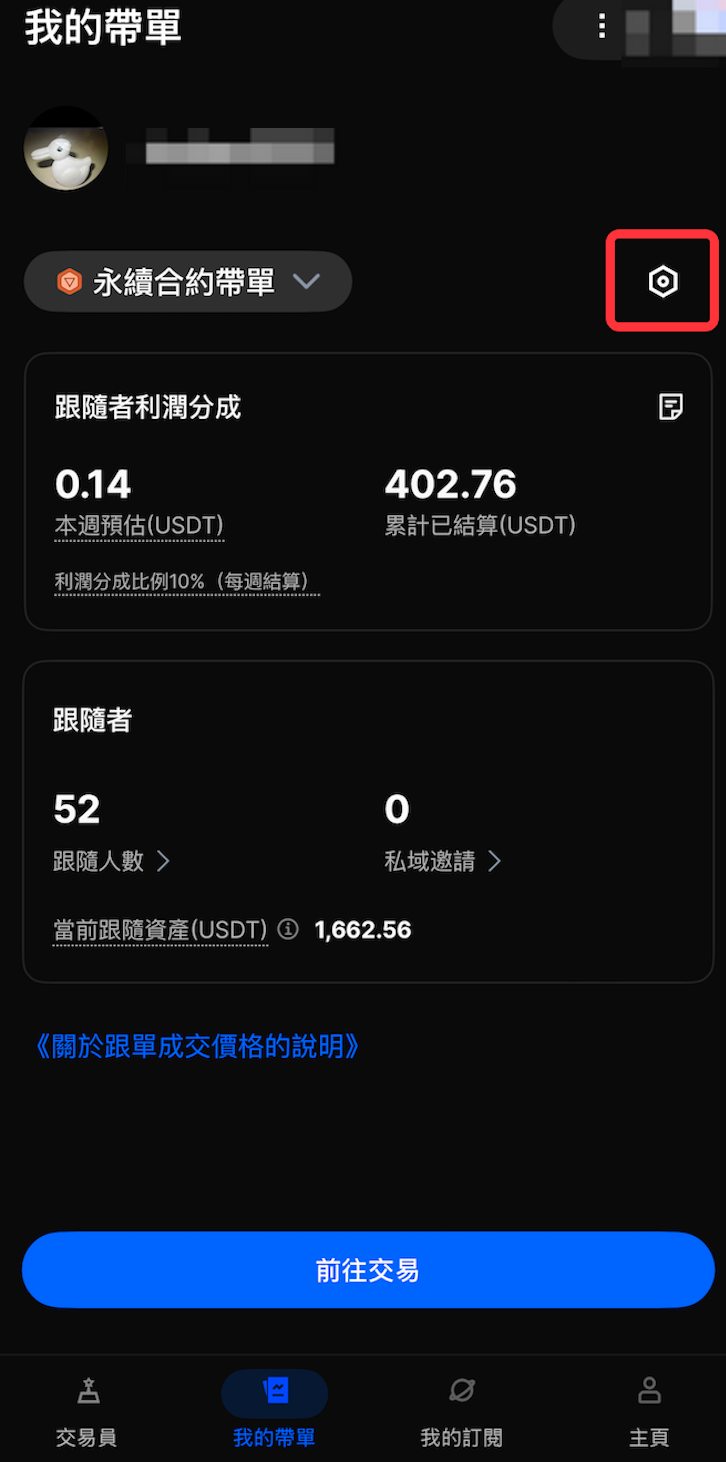Expand the 永續合約帶單 dropdown

(x=188, y=282)
